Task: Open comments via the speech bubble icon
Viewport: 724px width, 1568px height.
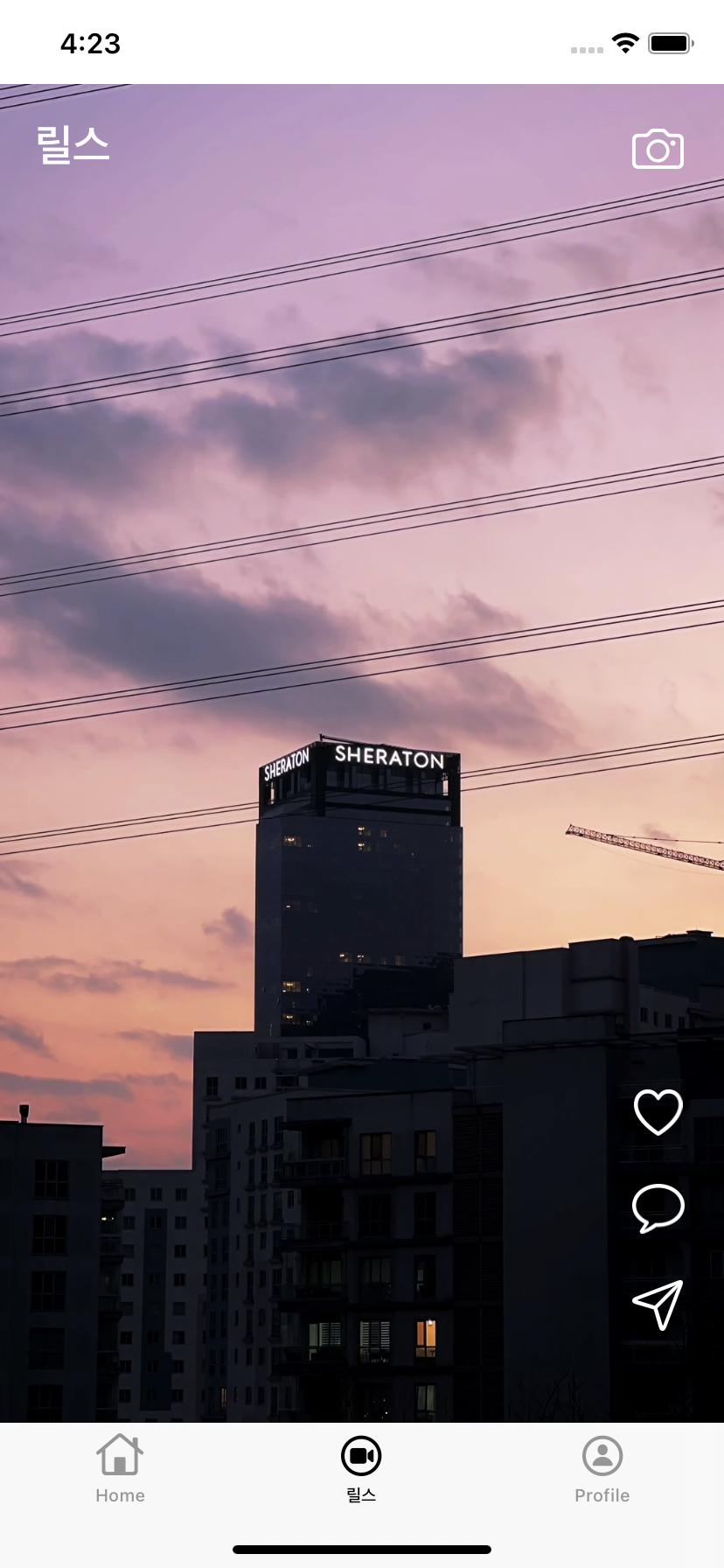Action: coord(658,1207)
